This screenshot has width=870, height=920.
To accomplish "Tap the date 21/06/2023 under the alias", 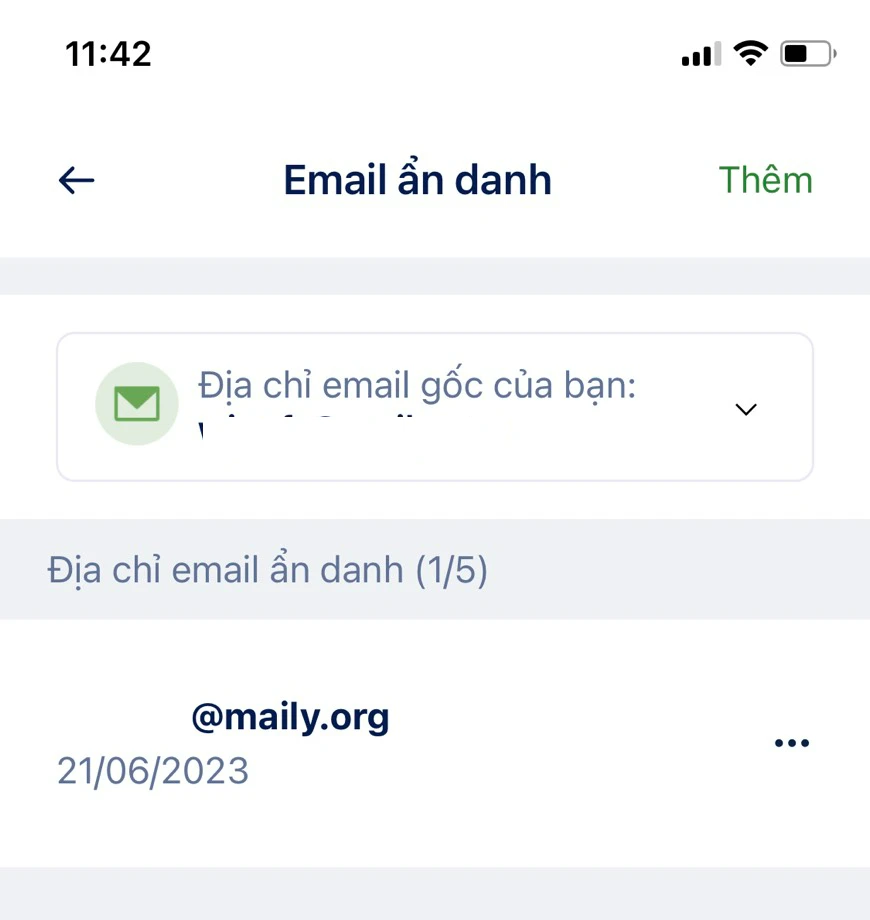I will click(x=153, y=771).
